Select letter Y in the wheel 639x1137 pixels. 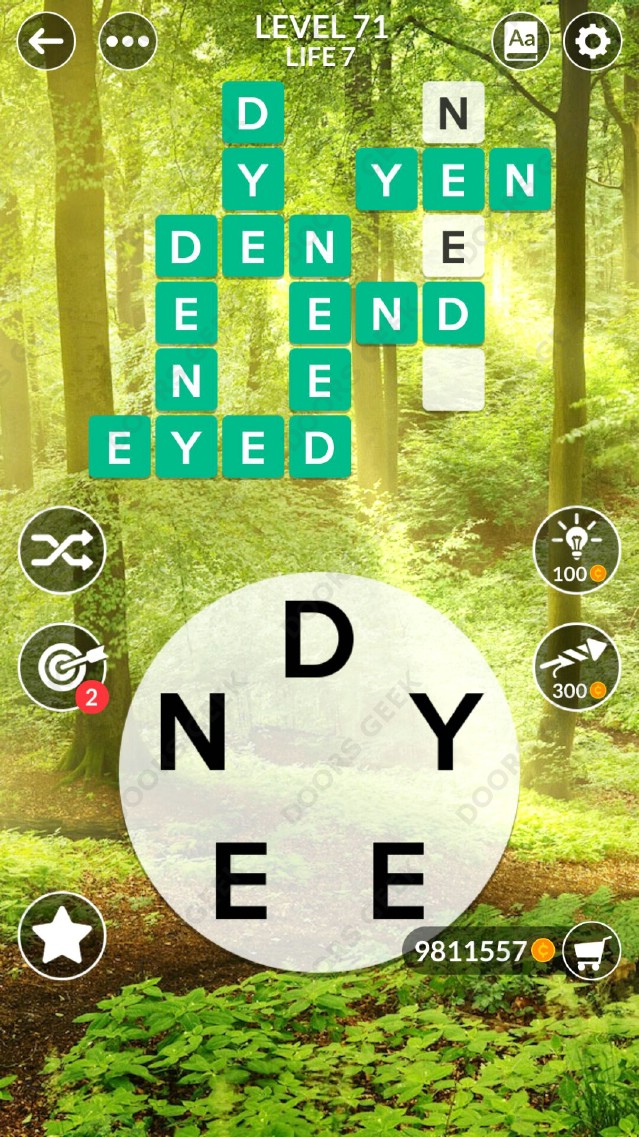tap(448, 731)
